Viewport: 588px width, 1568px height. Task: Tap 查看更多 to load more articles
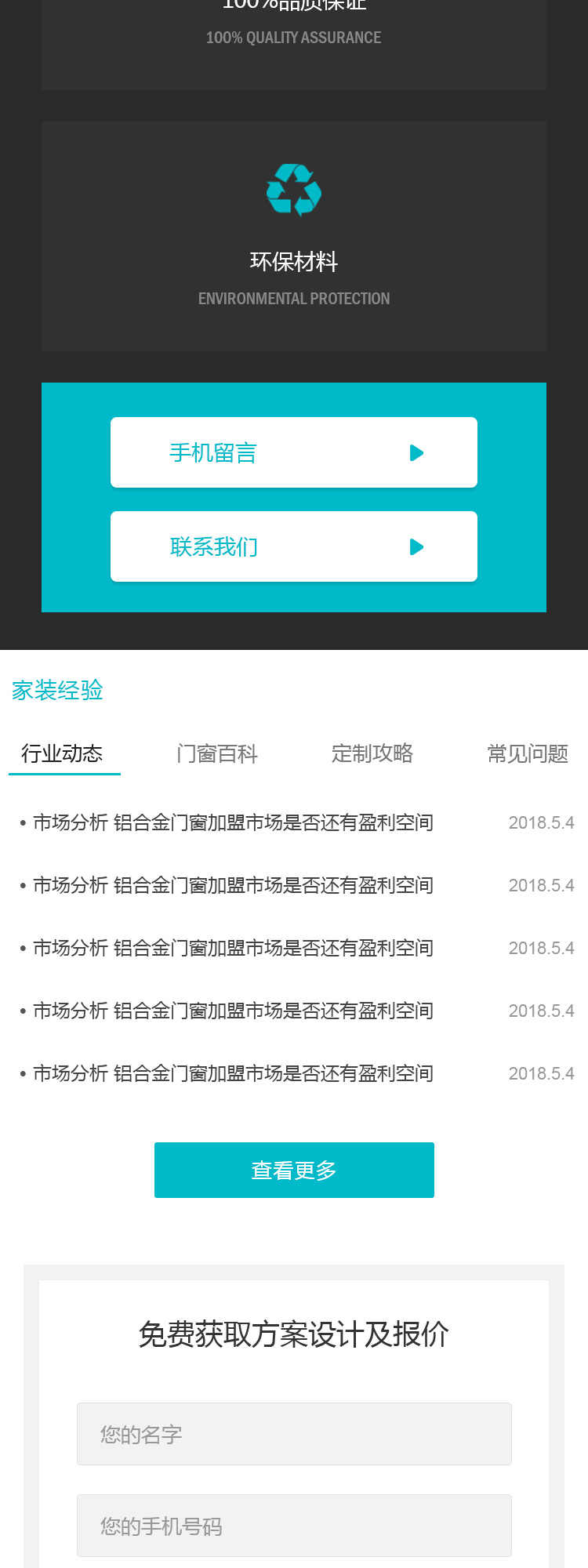click(x=294, y=1170)
